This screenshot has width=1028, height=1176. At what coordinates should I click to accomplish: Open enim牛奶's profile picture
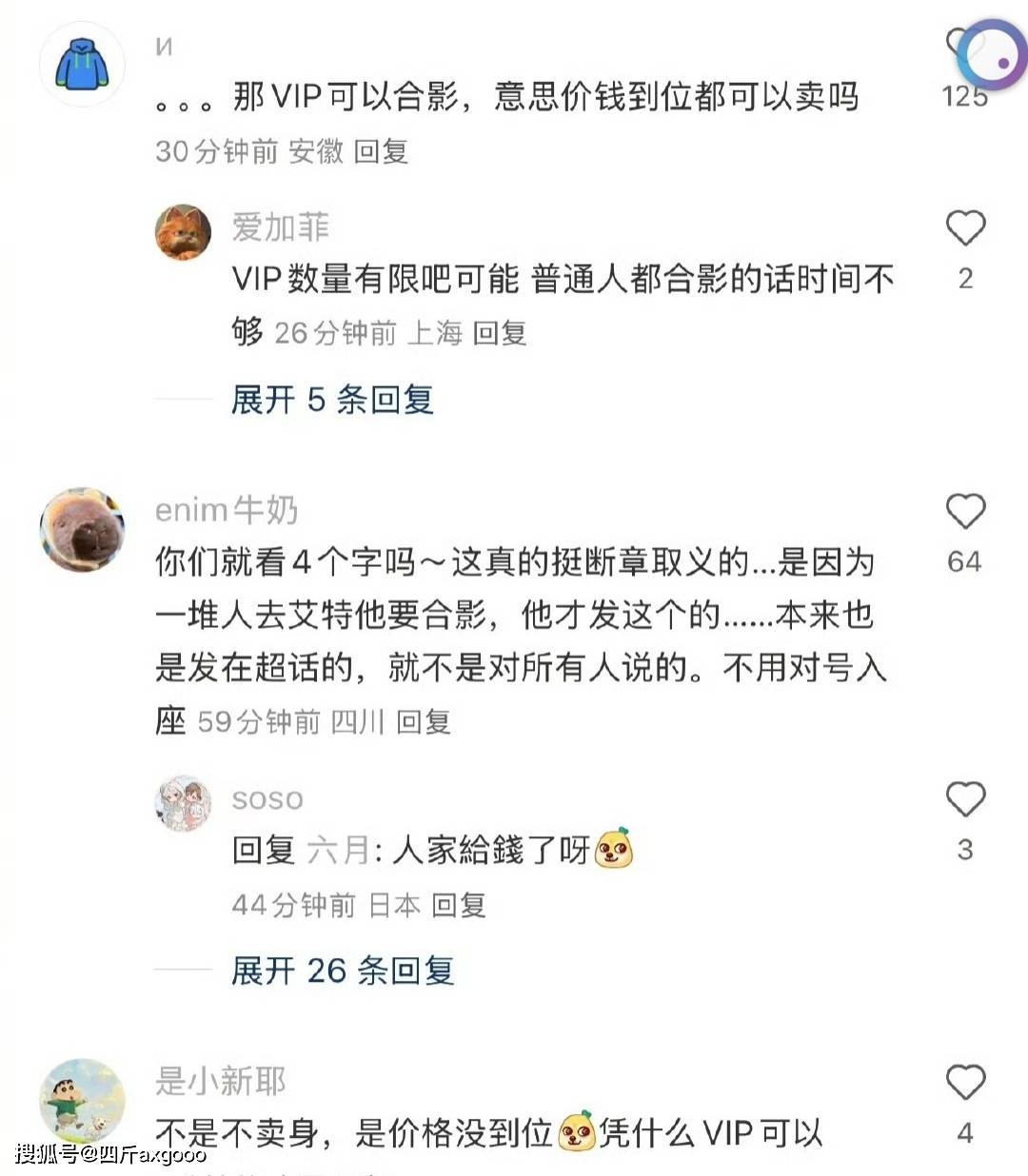click(x=82, y=530)
